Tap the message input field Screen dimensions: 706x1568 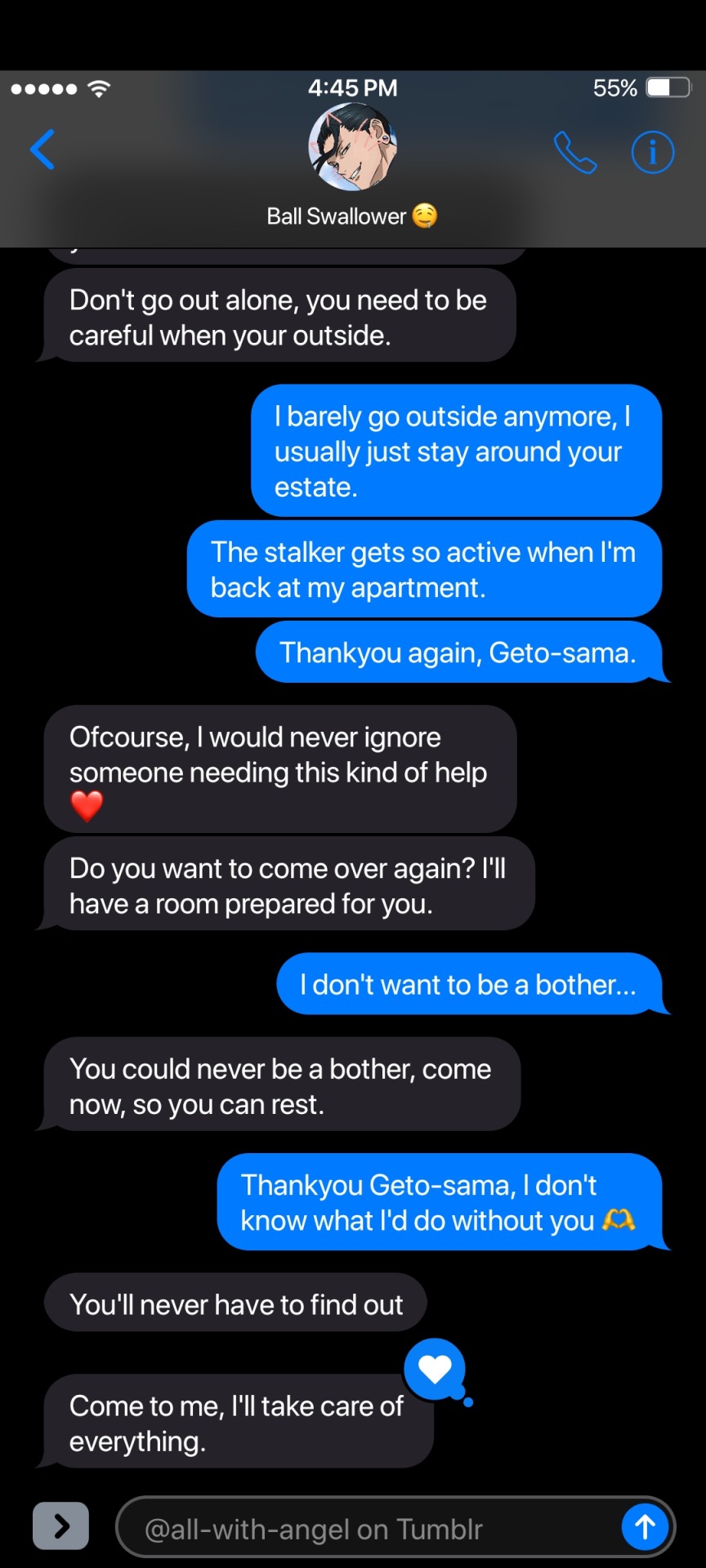pos(368,1528)
